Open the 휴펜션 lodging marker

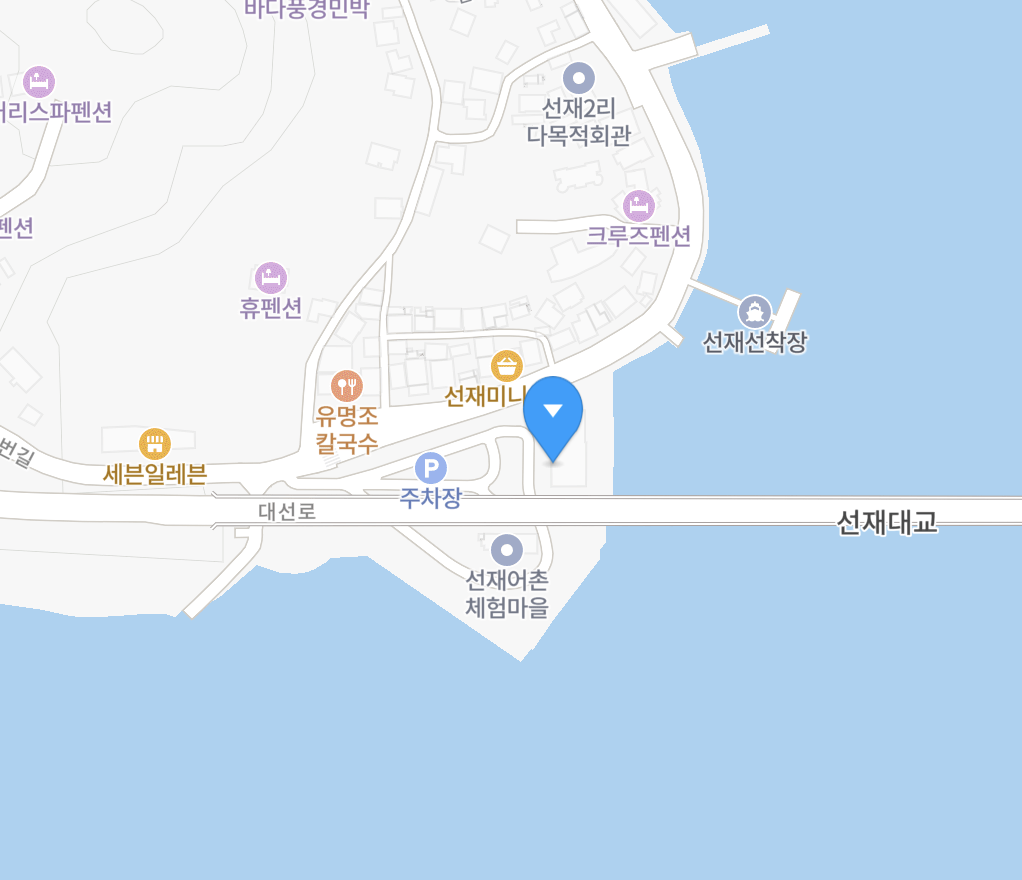pyautogui.click(x=271, y=278)
